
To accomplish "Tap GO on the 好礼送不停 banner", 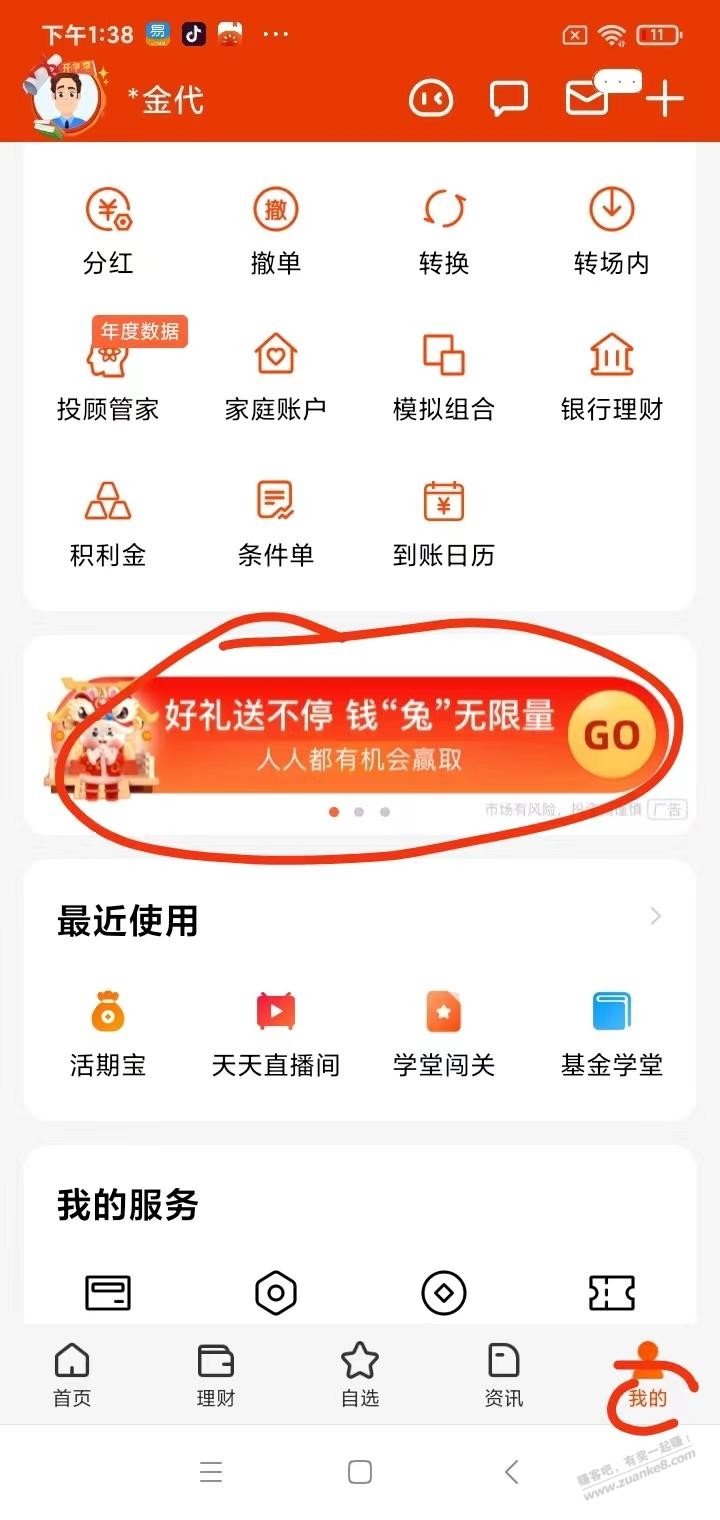I will (x=611, y=735).
